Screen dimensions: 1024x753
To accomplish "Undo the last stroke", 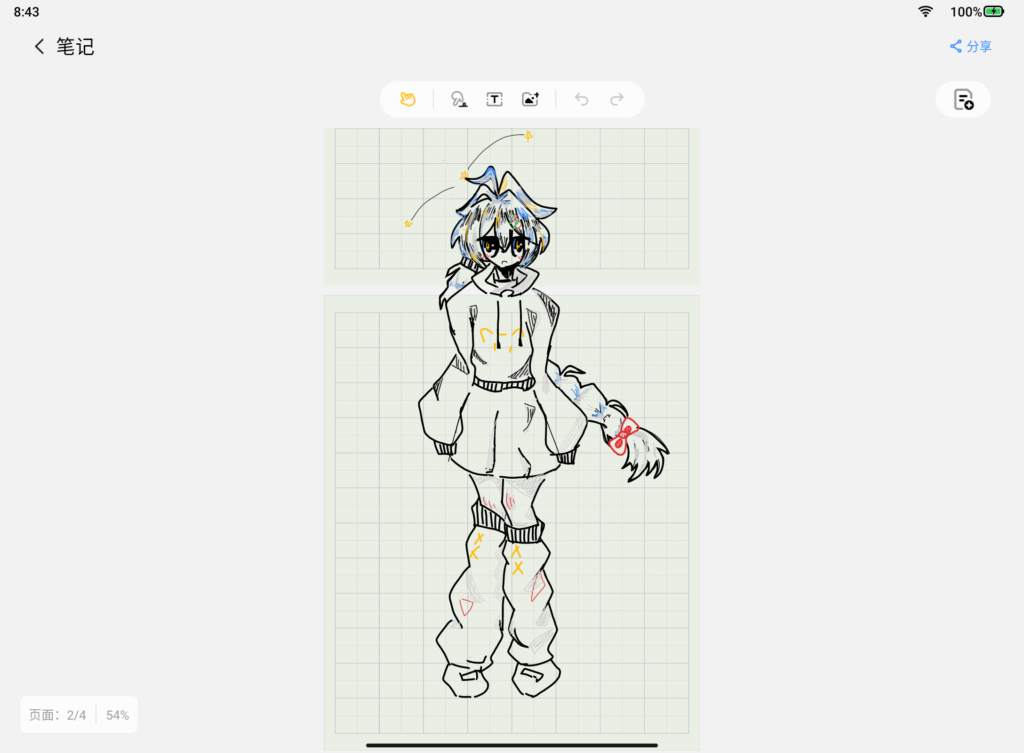I will coord(581,99).
